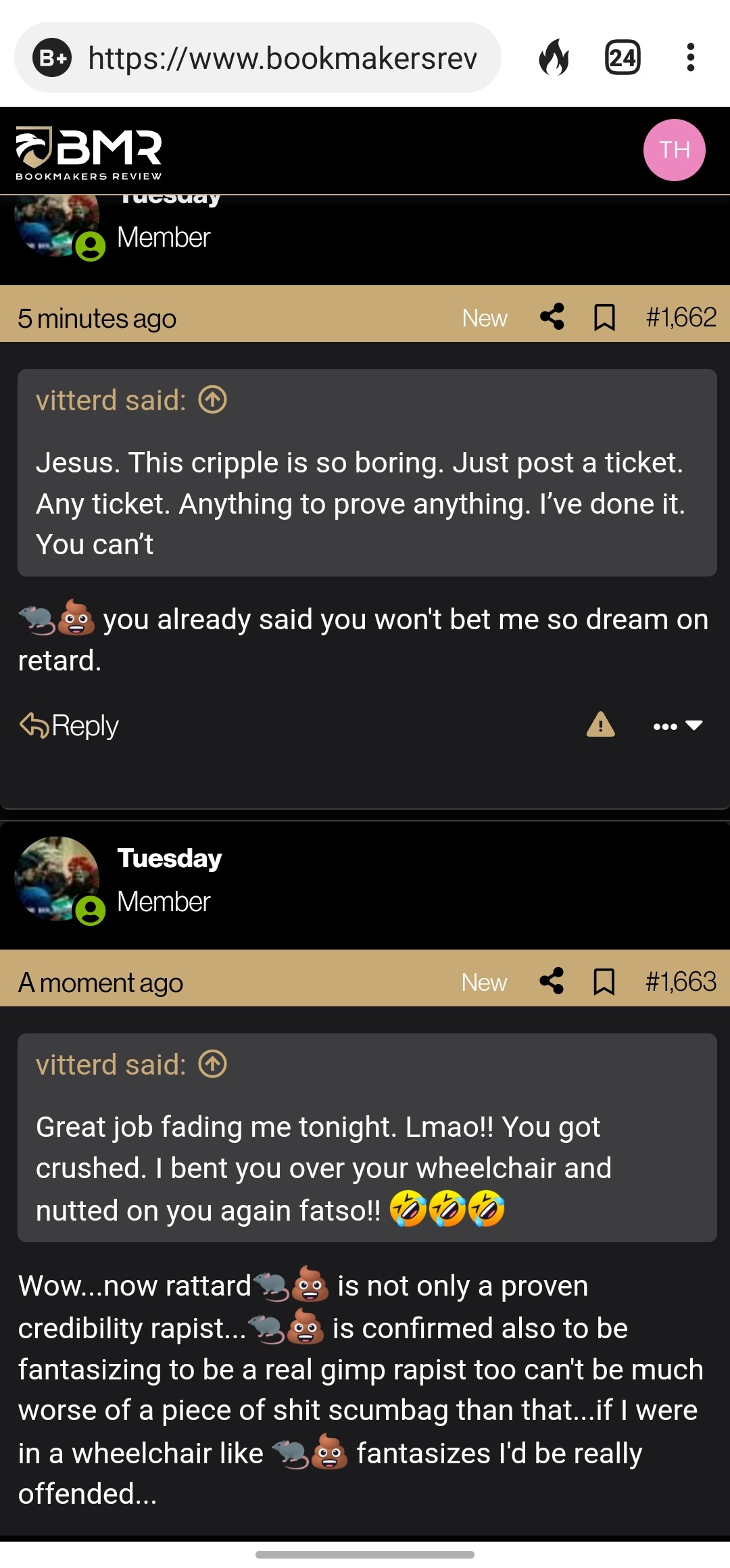Open the TH account avatar menu

click(673, 150)
